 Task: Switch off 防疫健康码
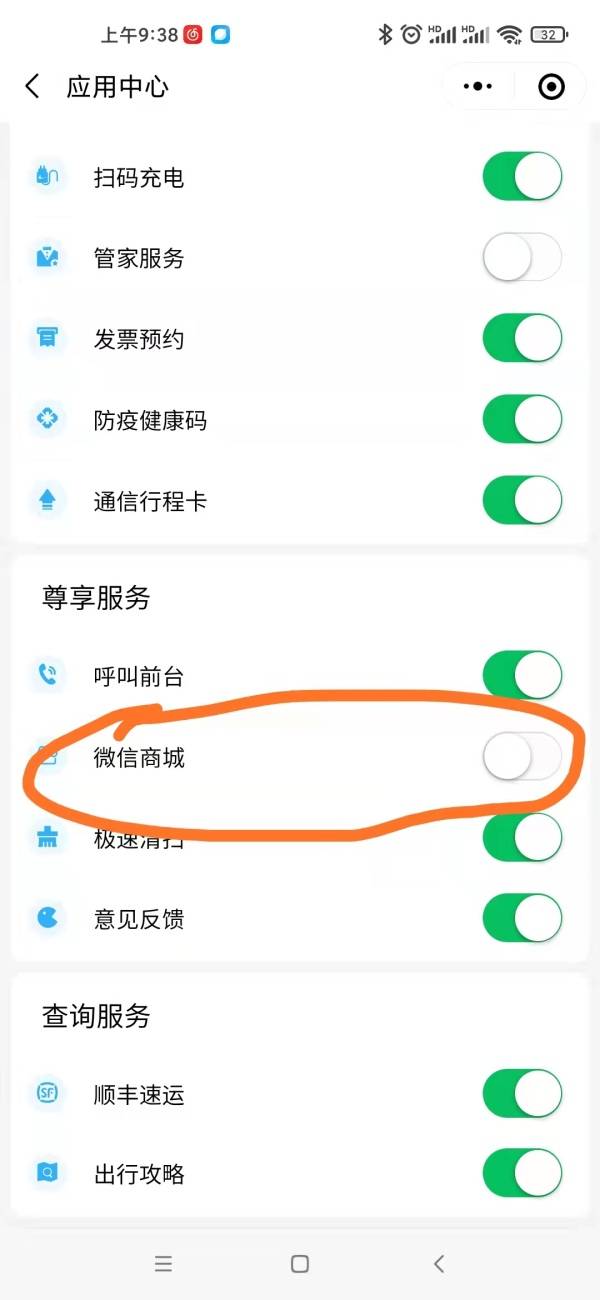[x=522, y=420]
